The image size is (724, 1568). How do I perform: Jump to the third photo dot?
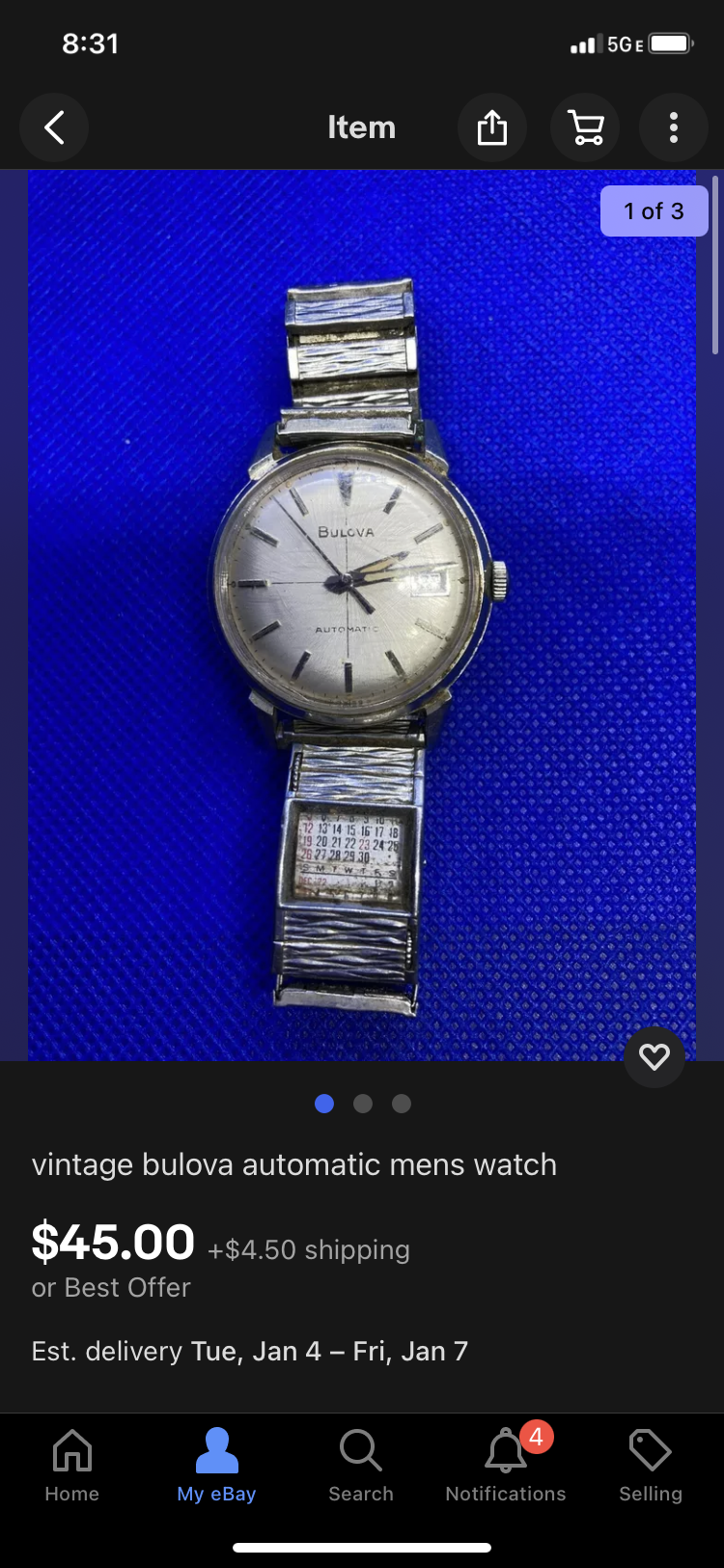[x=402, y=1104]
